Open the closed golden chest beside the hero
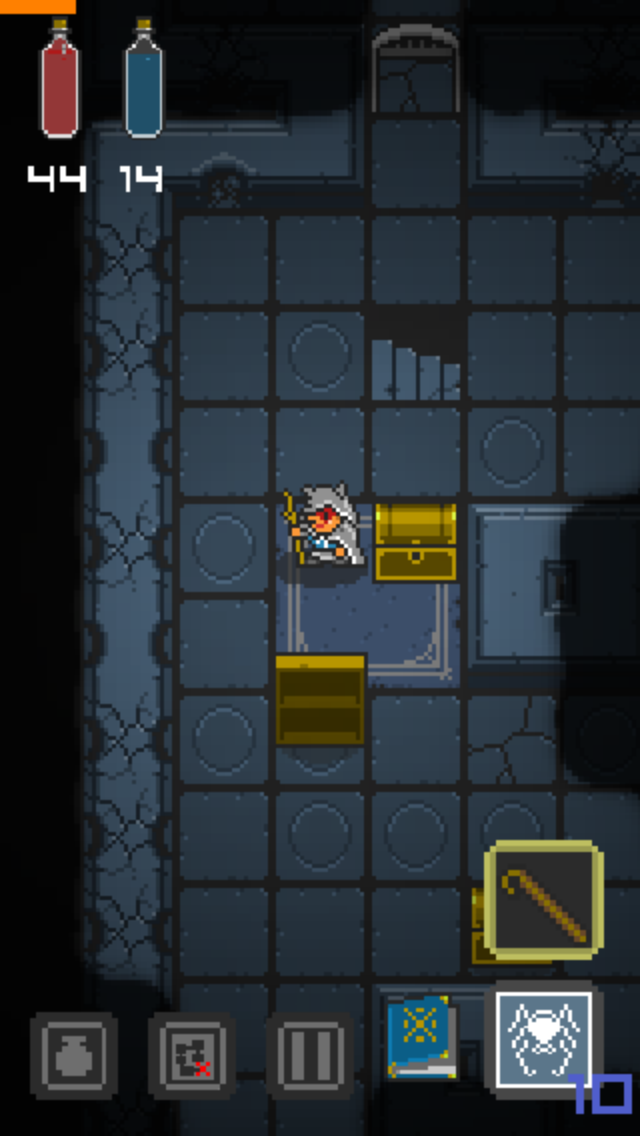 click(415, 542)
